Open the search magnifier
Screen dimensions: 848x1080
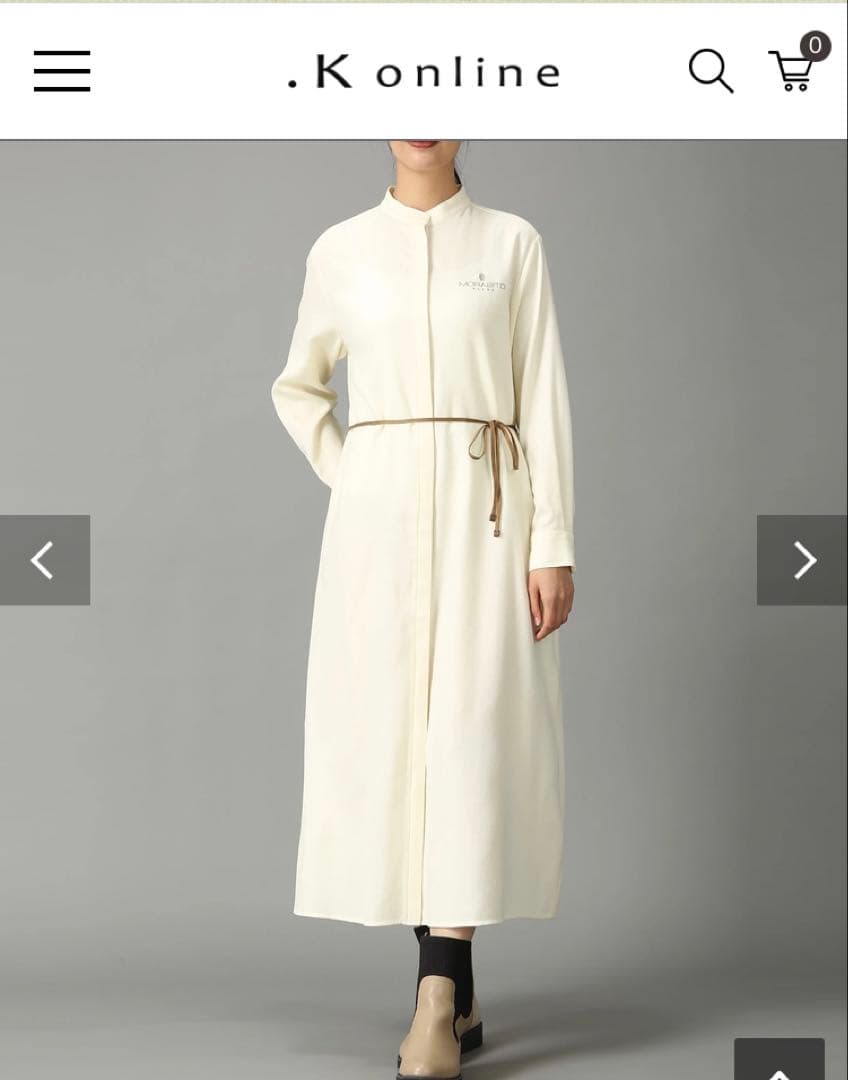[x=711, y=71]
